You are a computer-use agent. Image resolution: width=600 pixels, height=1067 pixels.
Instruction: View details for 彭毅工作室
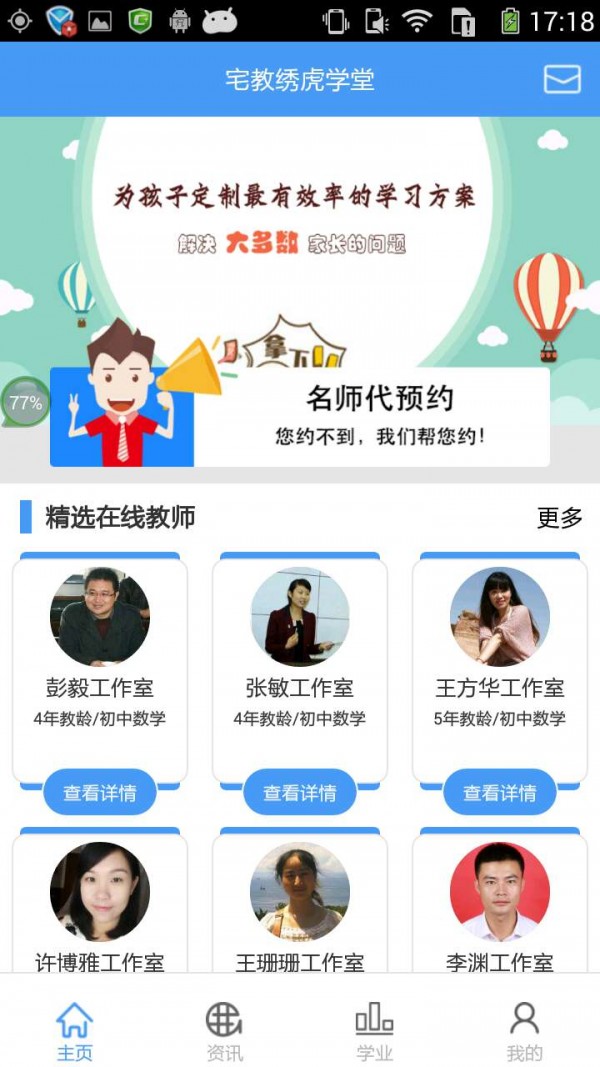100,793
